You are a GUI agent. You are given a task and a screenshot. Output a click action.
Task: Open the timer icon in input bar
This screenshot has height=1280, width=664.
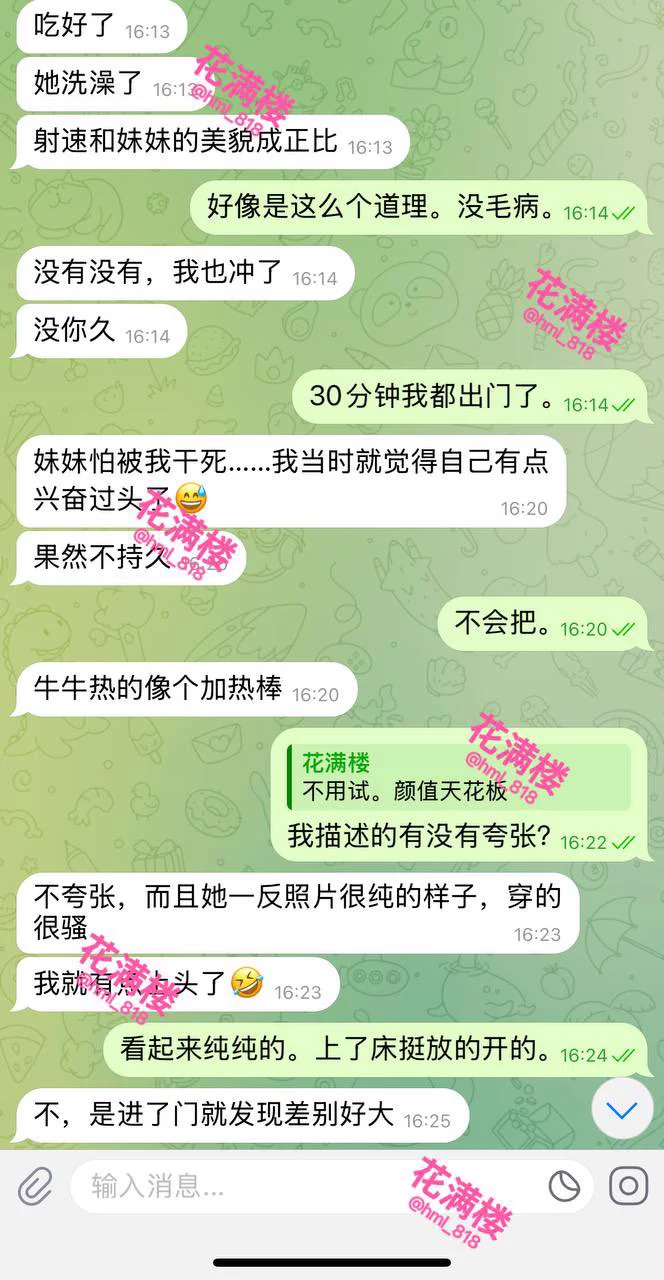click(x=565, y=1187)
